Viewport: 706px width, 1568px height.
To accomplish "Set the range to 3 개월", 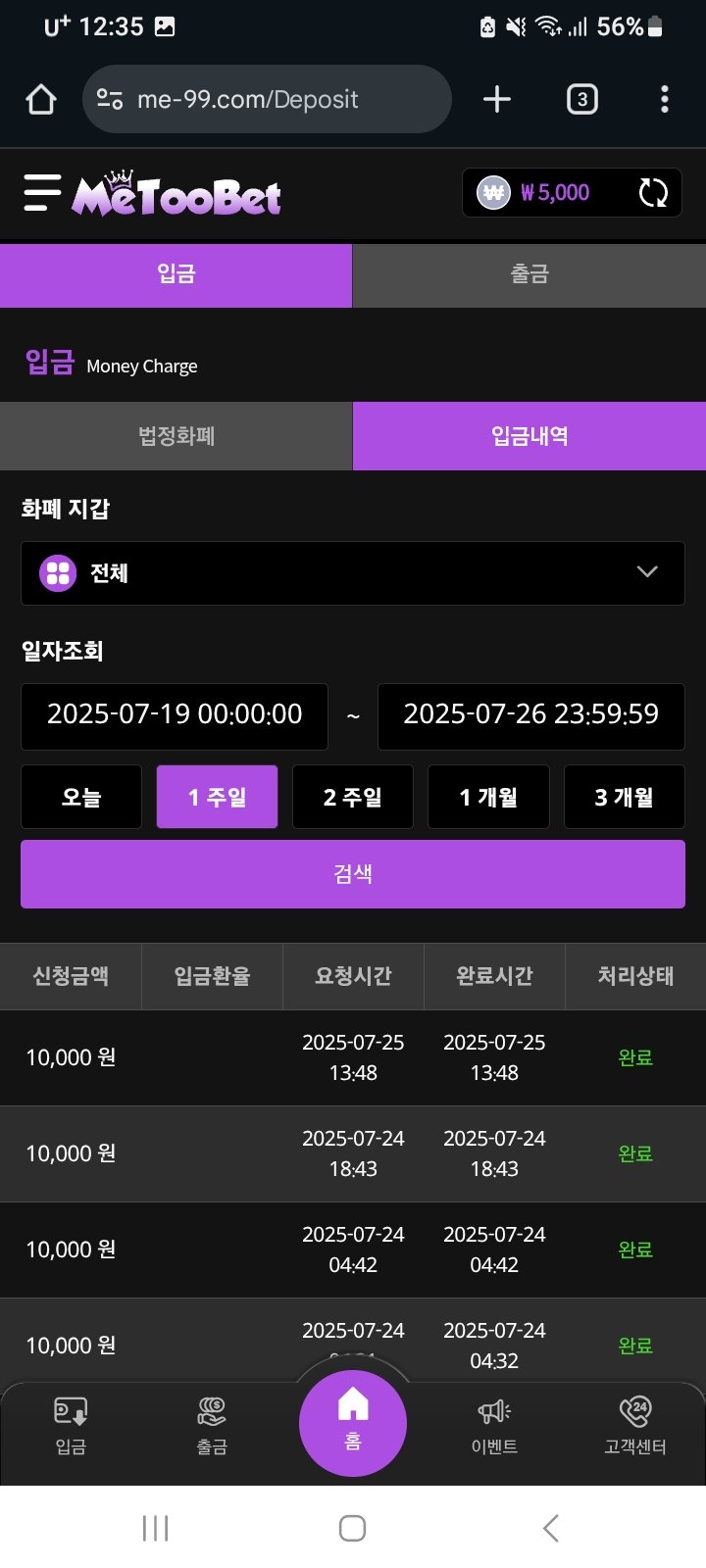I will pos(624,798).
